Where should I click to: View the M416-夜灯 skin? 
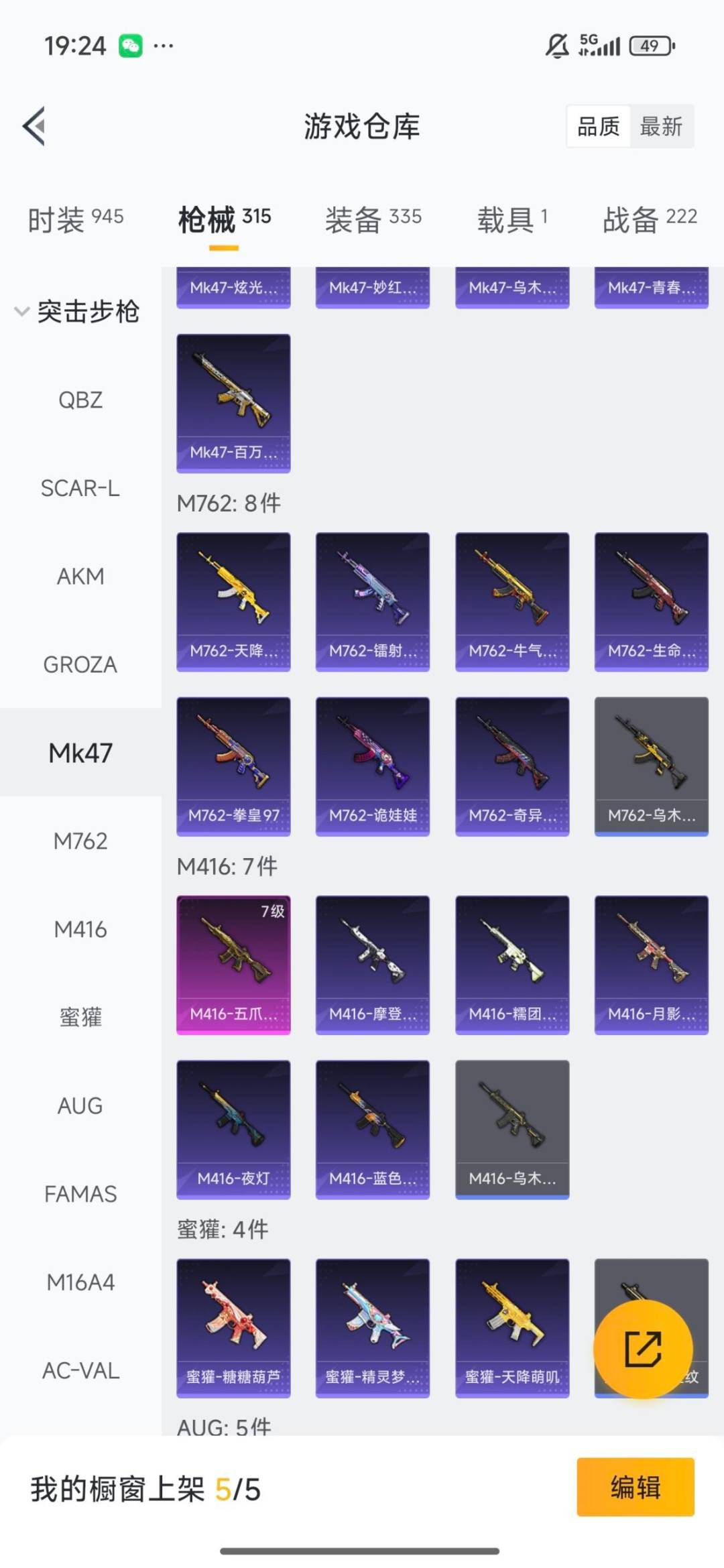[x=233, y=1130]
